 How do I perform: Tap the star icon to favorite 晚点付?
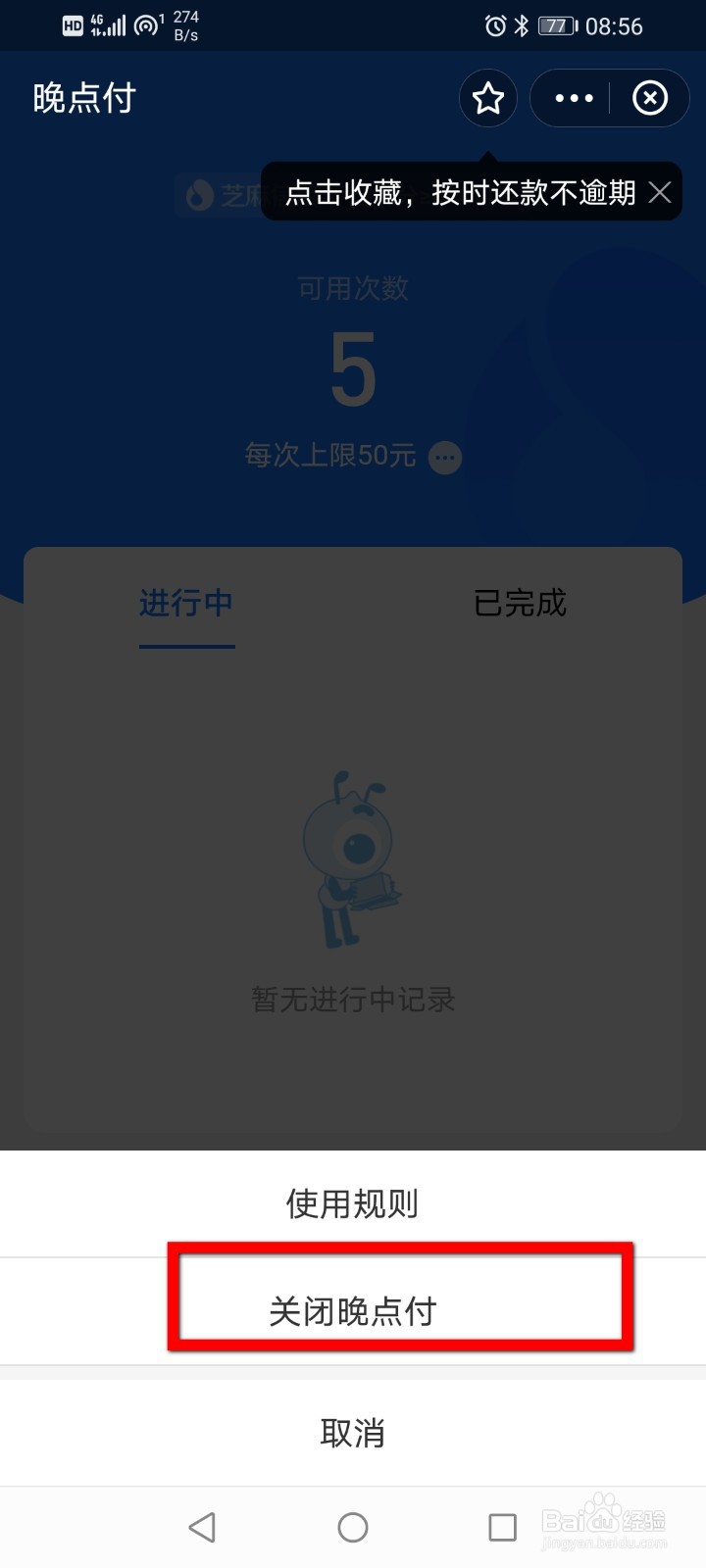(487, 98)
